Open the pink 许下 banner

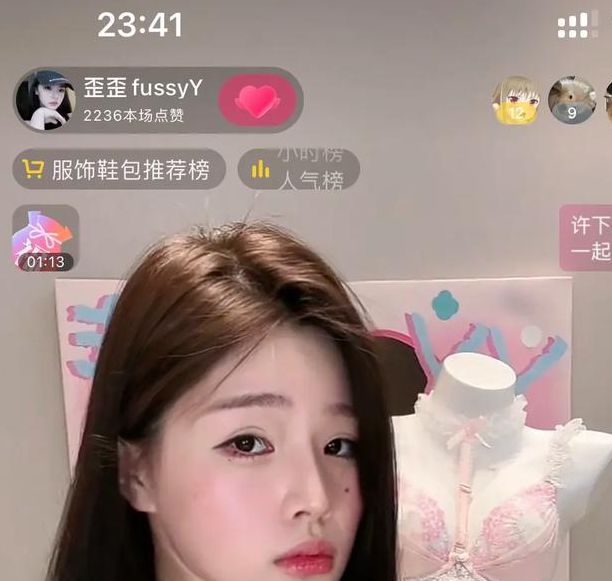click(587, 238)
